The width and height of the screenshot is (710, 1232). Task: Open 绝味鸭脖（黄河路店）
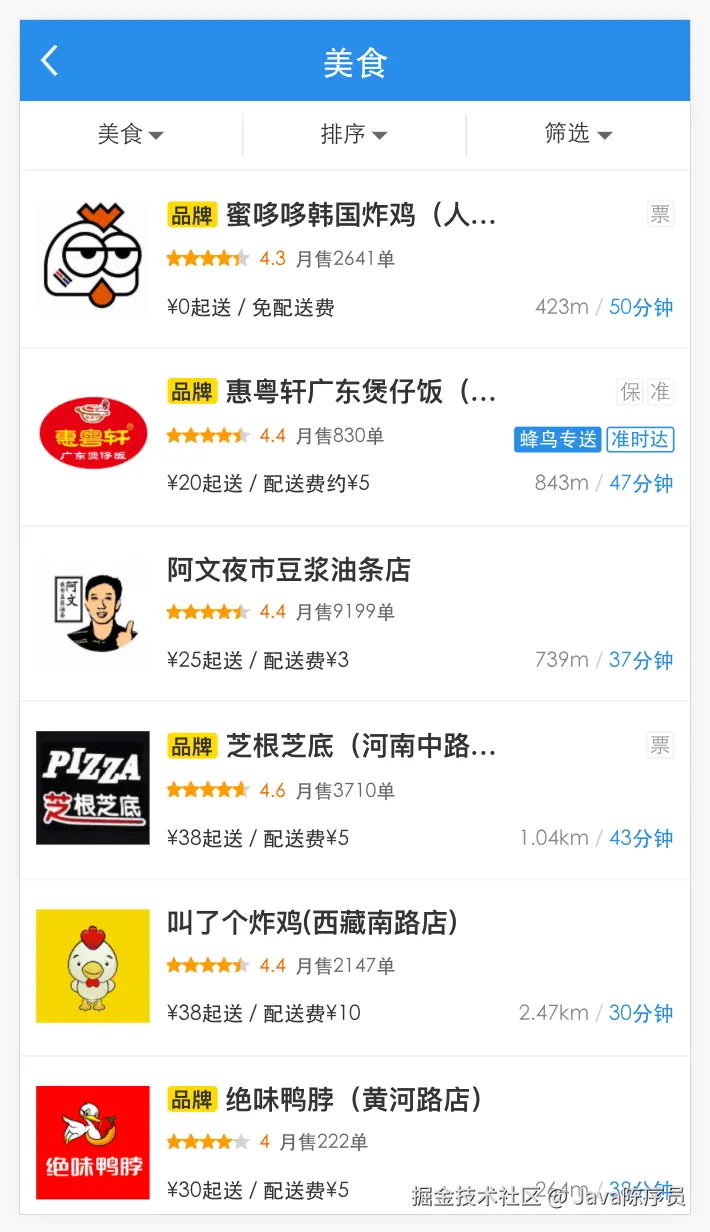(x=354, y=1100)
